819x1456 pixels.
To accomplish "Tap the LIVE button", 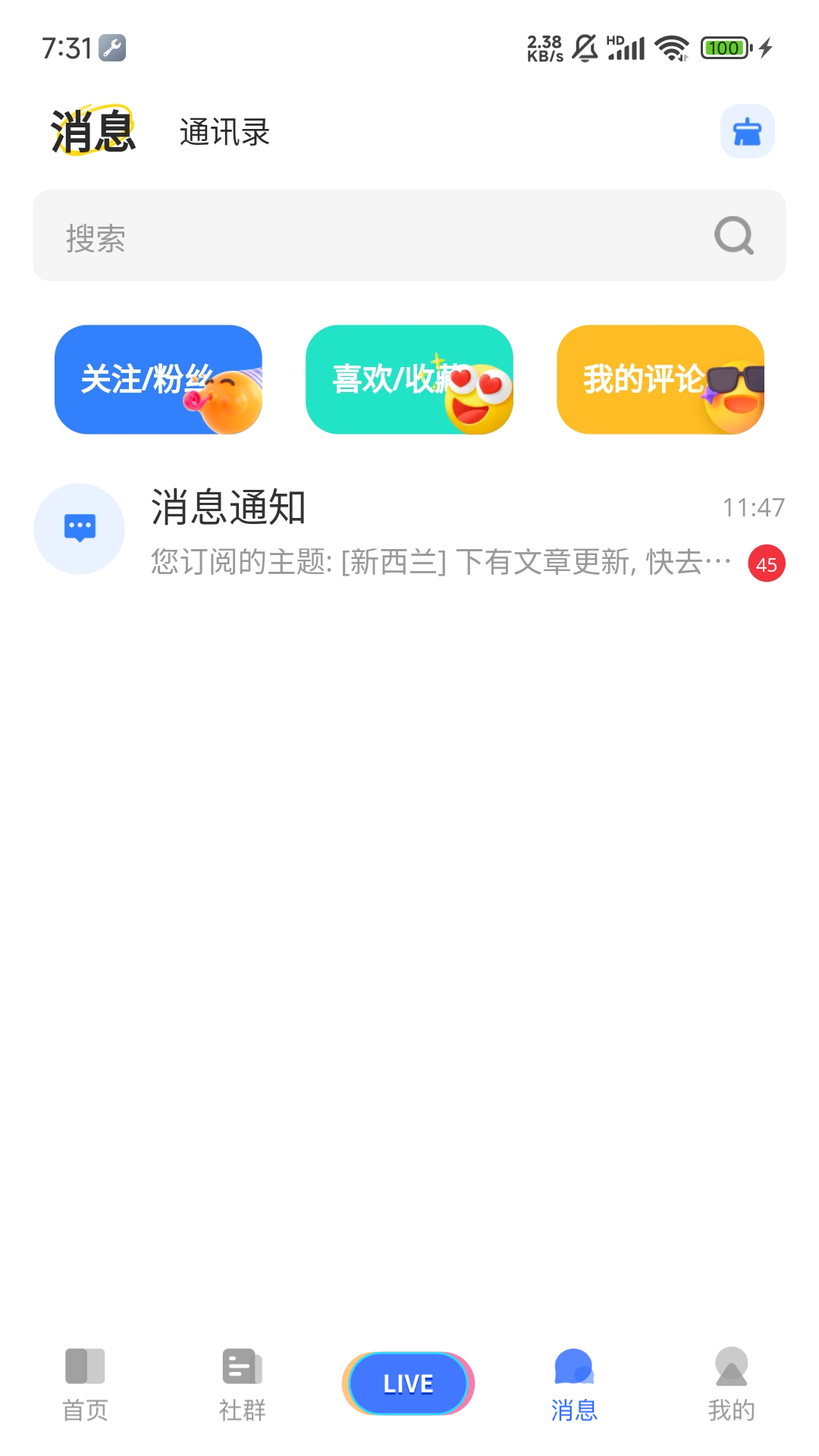I will pos(409,1383).
